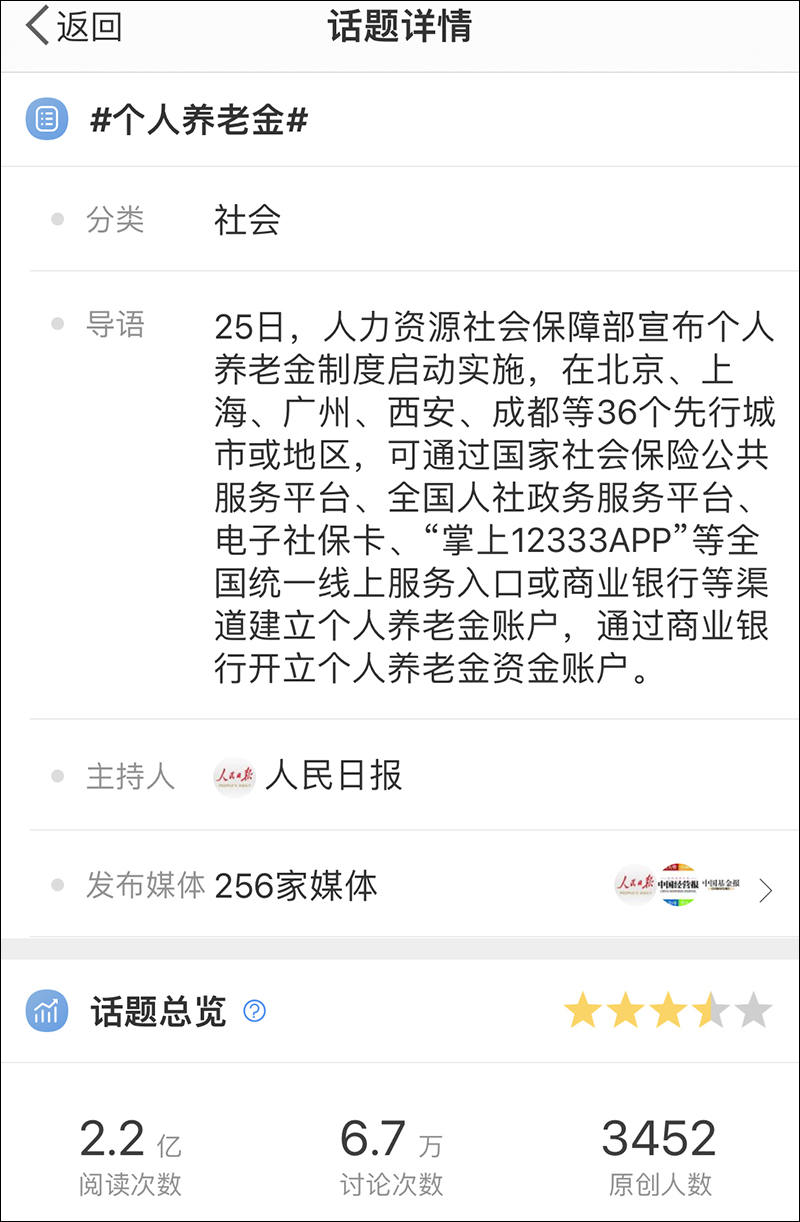Viewport: 800px width, 1222px height.
Task: Click the 中国经营报 media logo
Action: [x=678, y=884]
